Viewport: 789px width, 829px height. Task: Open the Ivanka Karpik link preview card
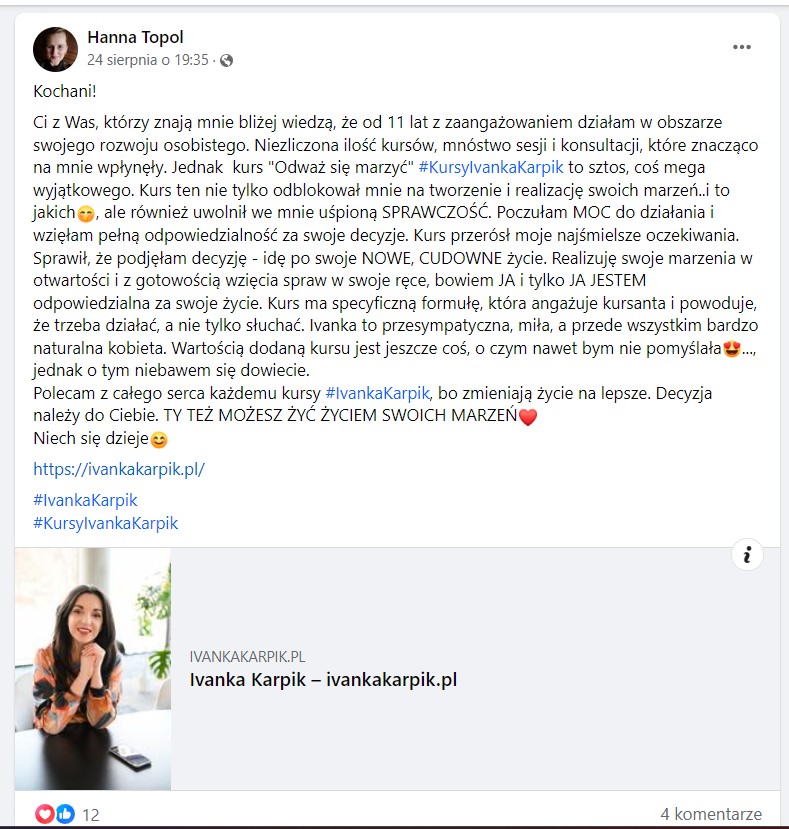[x=323, y=680]
